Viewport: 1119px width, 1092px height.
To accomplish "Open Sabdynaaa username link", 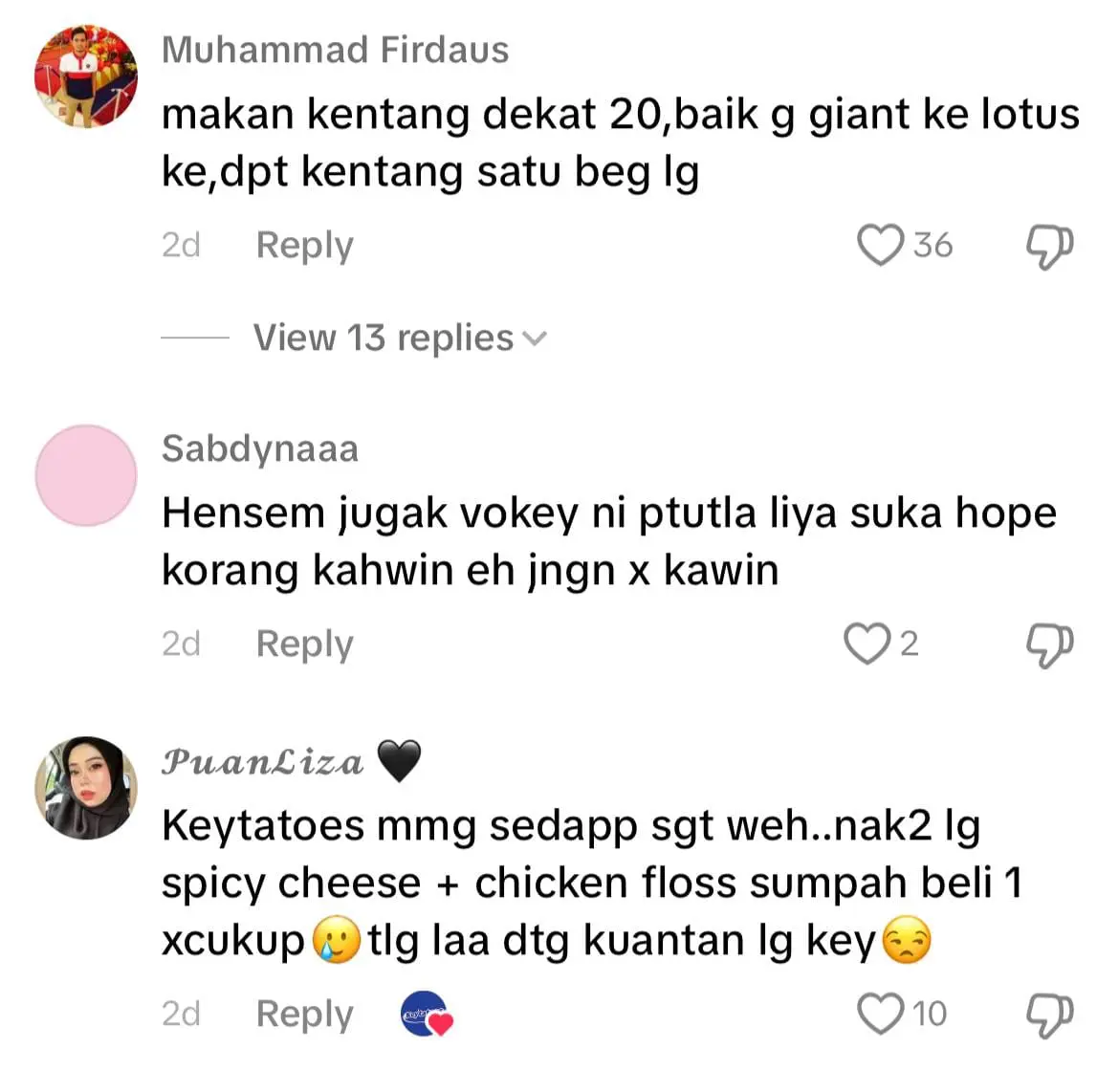I will pos(259,448).
